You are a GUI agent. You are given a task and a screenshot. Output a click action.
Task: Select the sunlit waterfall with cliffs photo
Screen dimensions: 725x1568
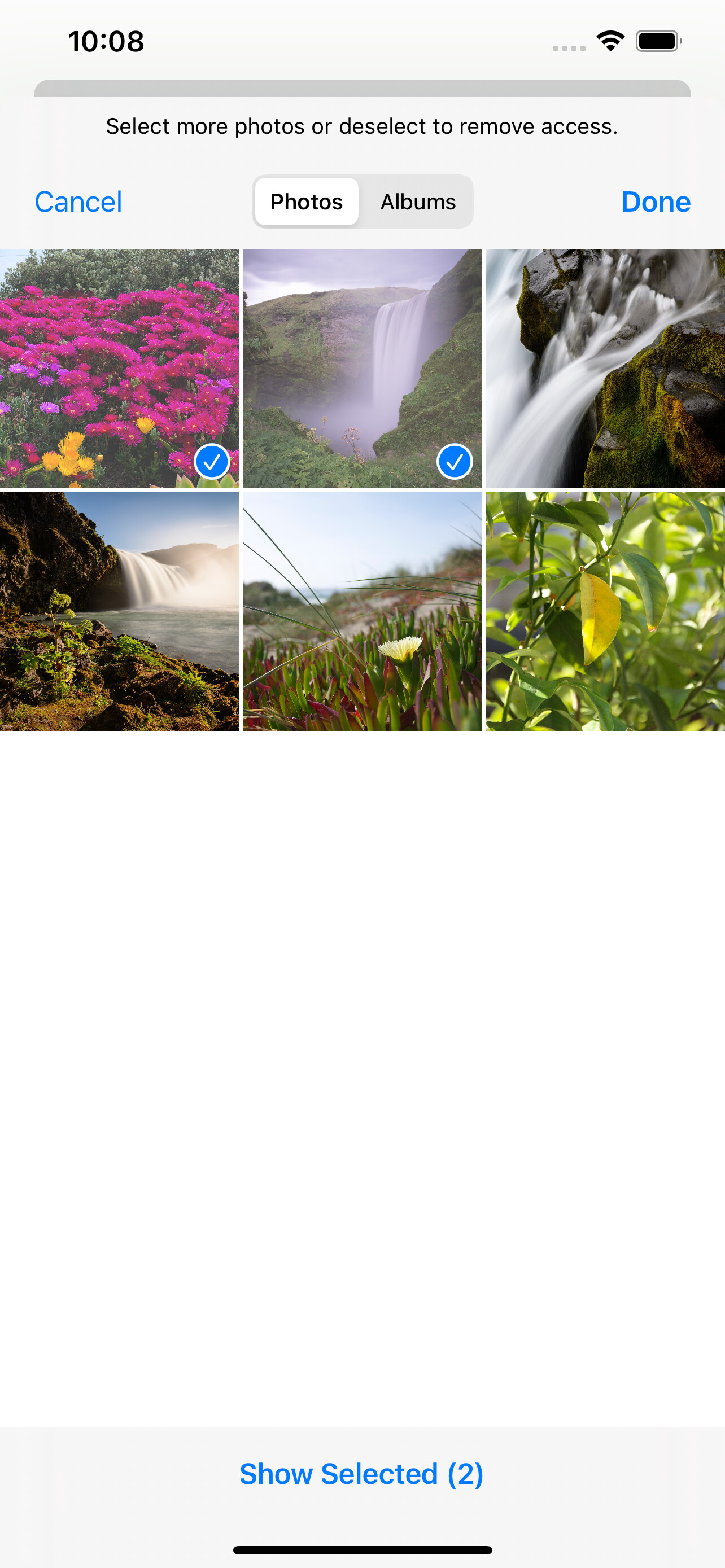pos(119,611)
